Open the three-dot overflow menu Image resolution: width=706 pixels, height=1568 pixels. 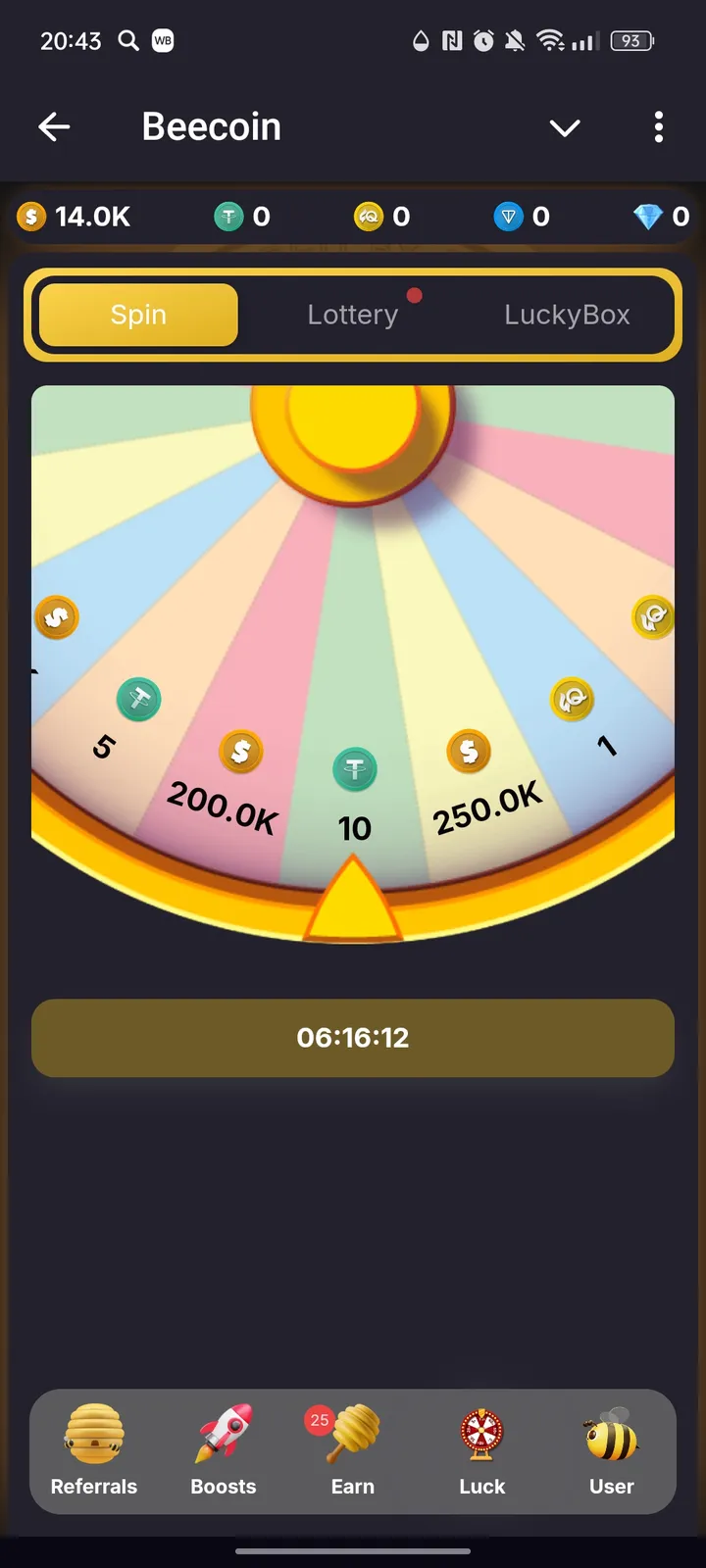click(658, 127)
